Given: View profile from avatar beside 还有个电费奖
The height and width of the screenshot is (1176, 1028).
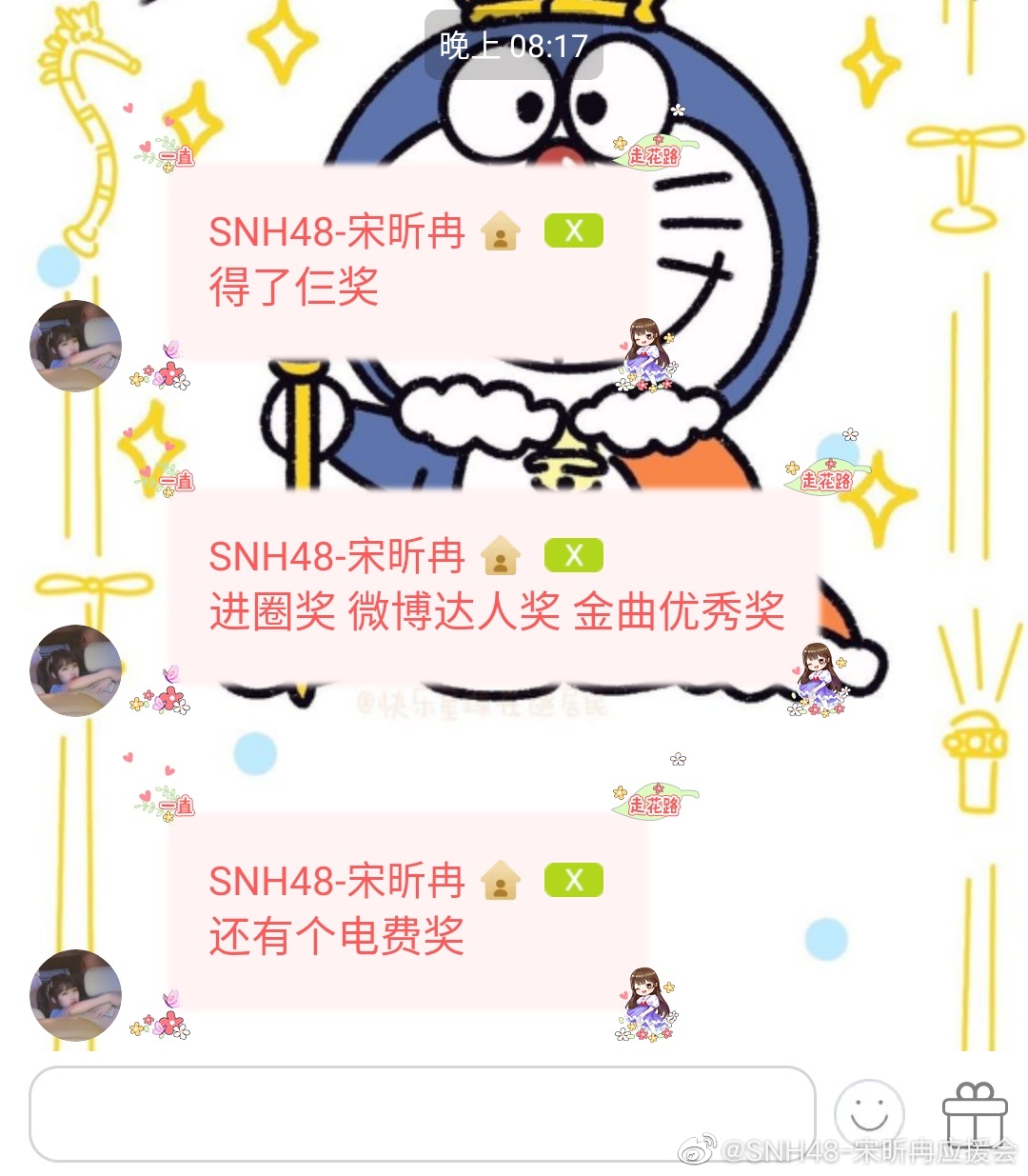Looking at the screenshot, I should click(x=76, y=994).
